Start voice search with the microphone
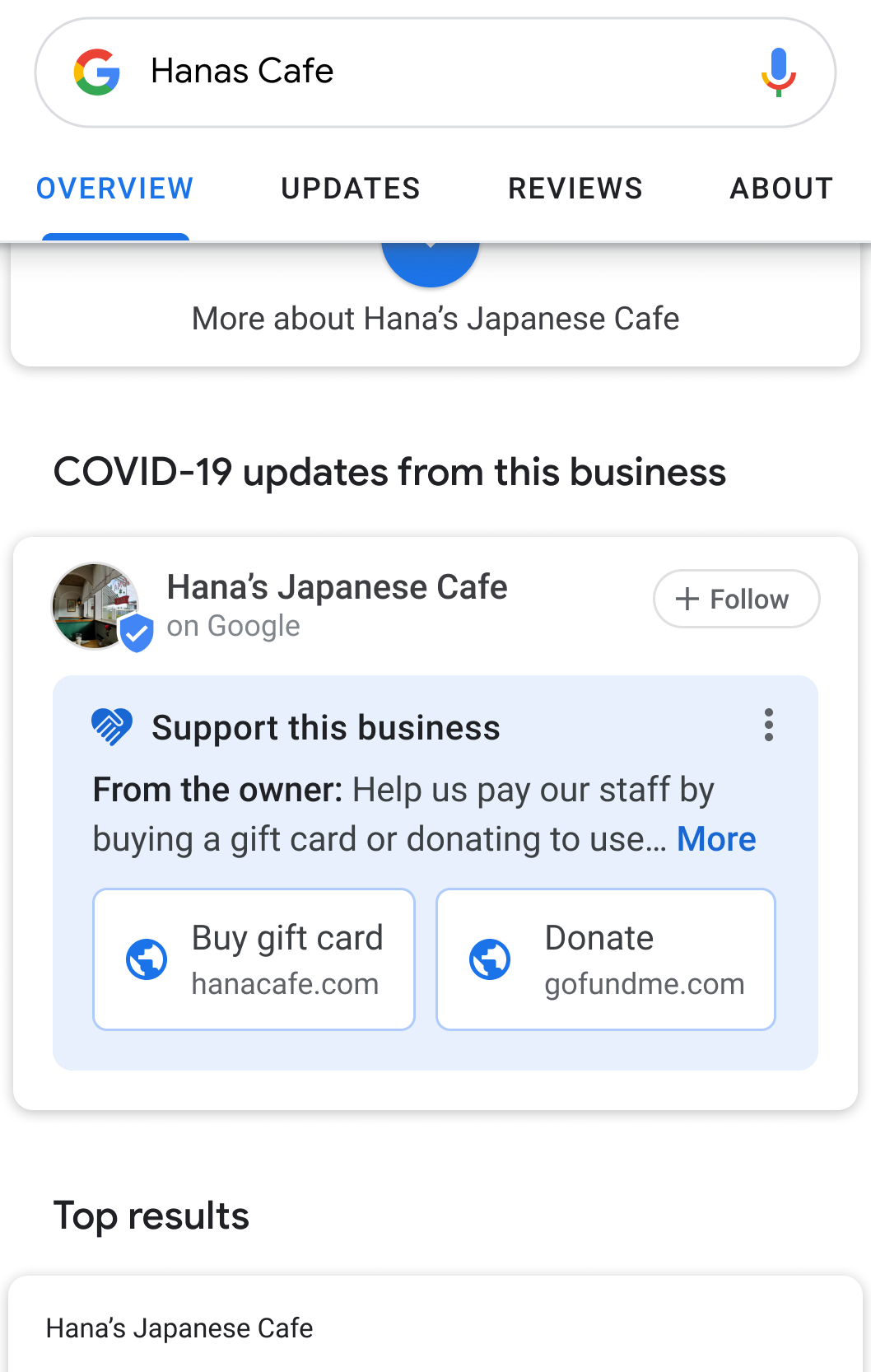The width and height of the screenshot is (871, 1372). pyautogui.click(x=777, y=72)
